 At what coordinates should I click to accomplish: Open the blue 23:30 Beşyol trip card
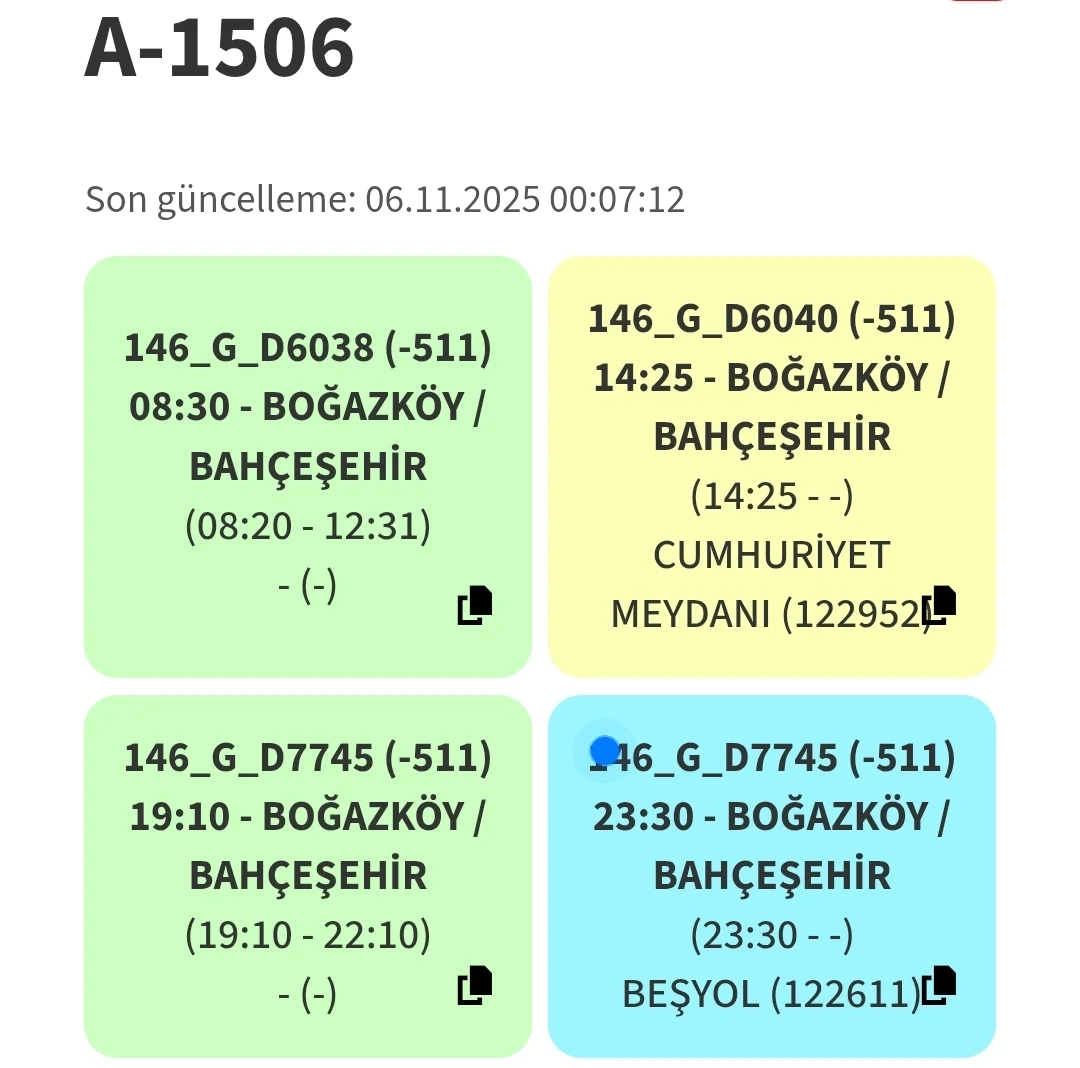click(771, 850)
